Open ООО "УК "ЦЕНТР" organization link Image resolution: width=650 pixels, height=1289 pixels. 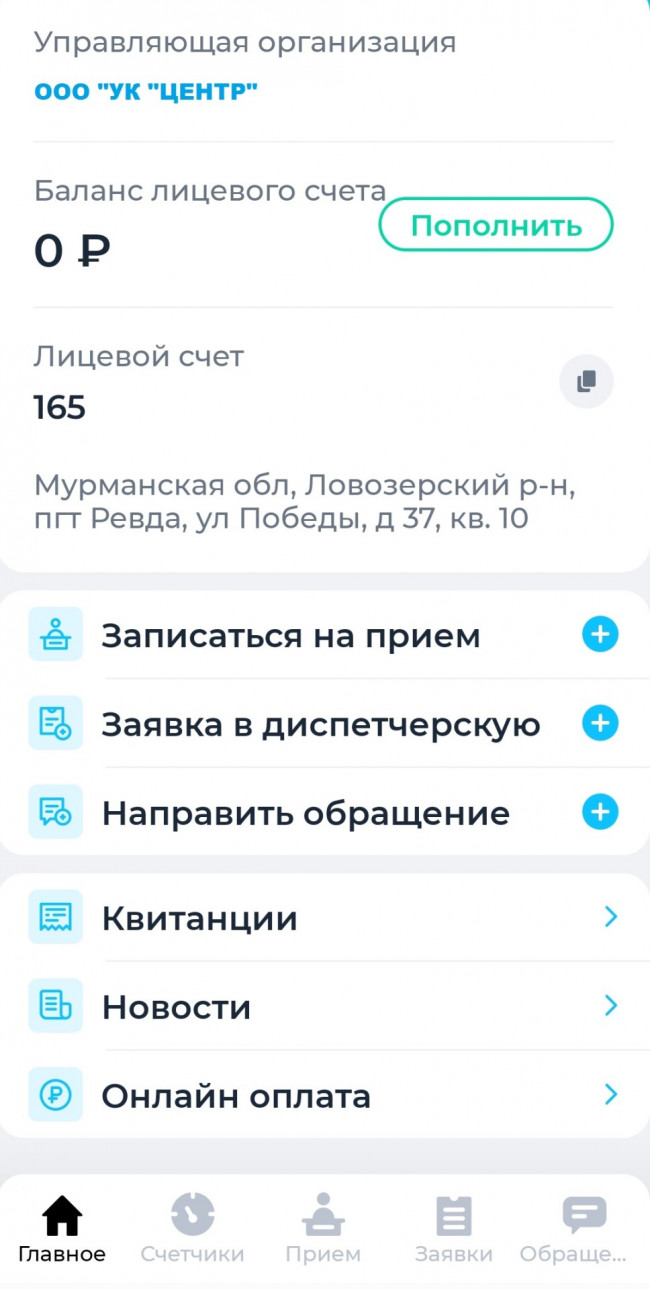pos(146,92)
